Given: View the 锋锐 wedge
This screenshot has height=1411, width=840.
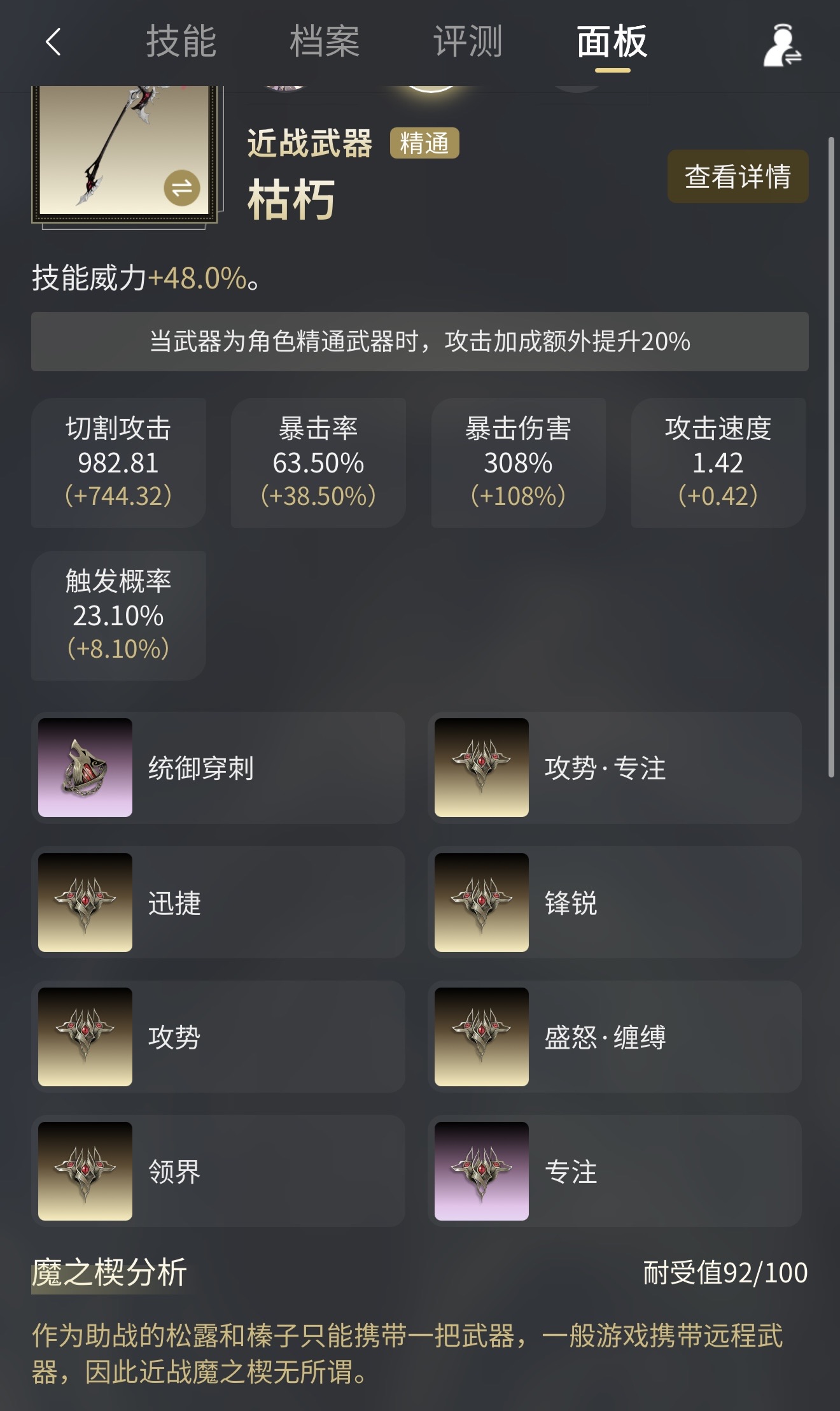Looking at the screenshot, I should click(x=615, y=903).
